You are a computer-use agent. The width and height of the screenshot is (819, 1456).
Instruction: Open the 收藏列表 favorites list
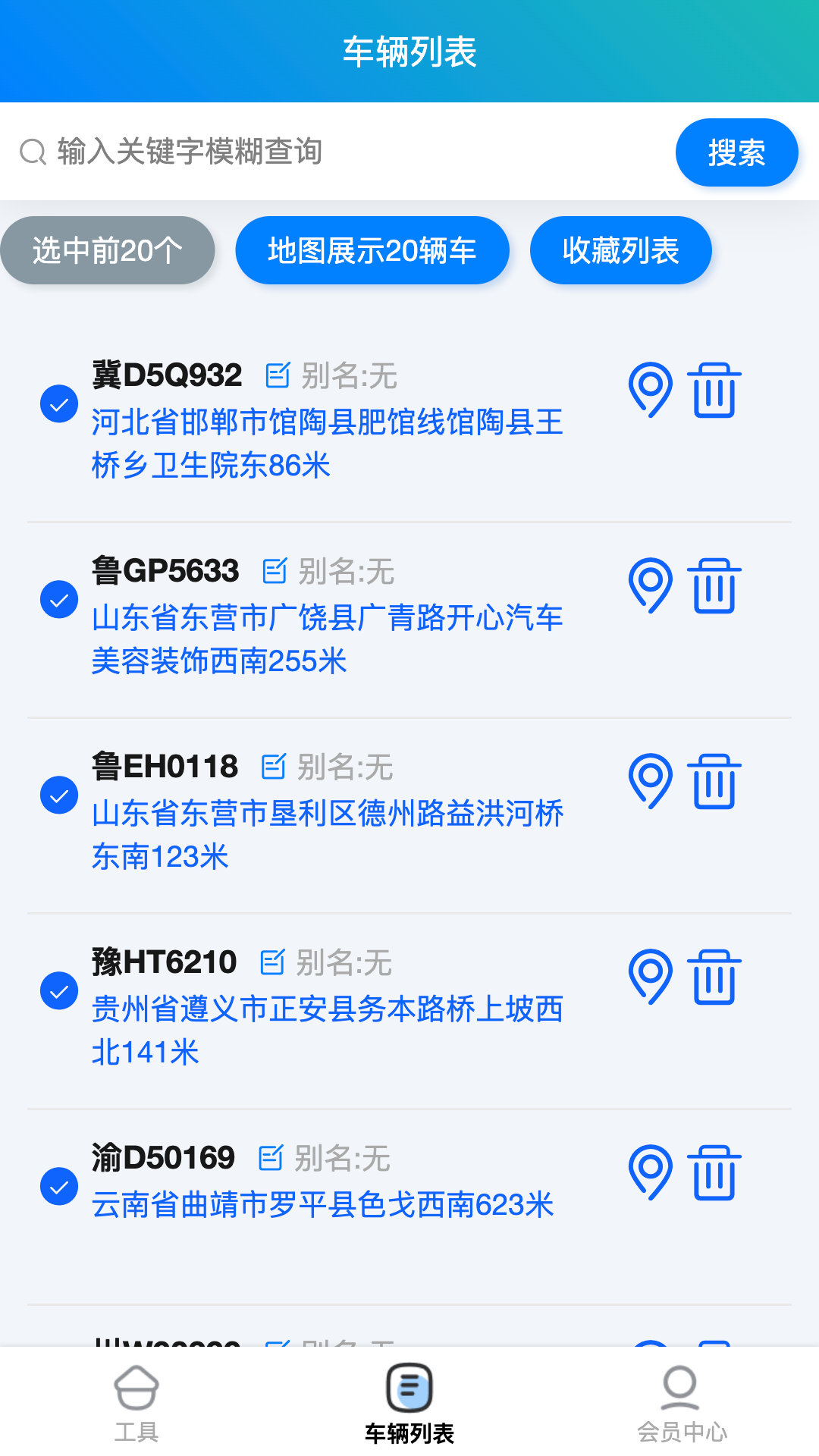pos(620,250)
